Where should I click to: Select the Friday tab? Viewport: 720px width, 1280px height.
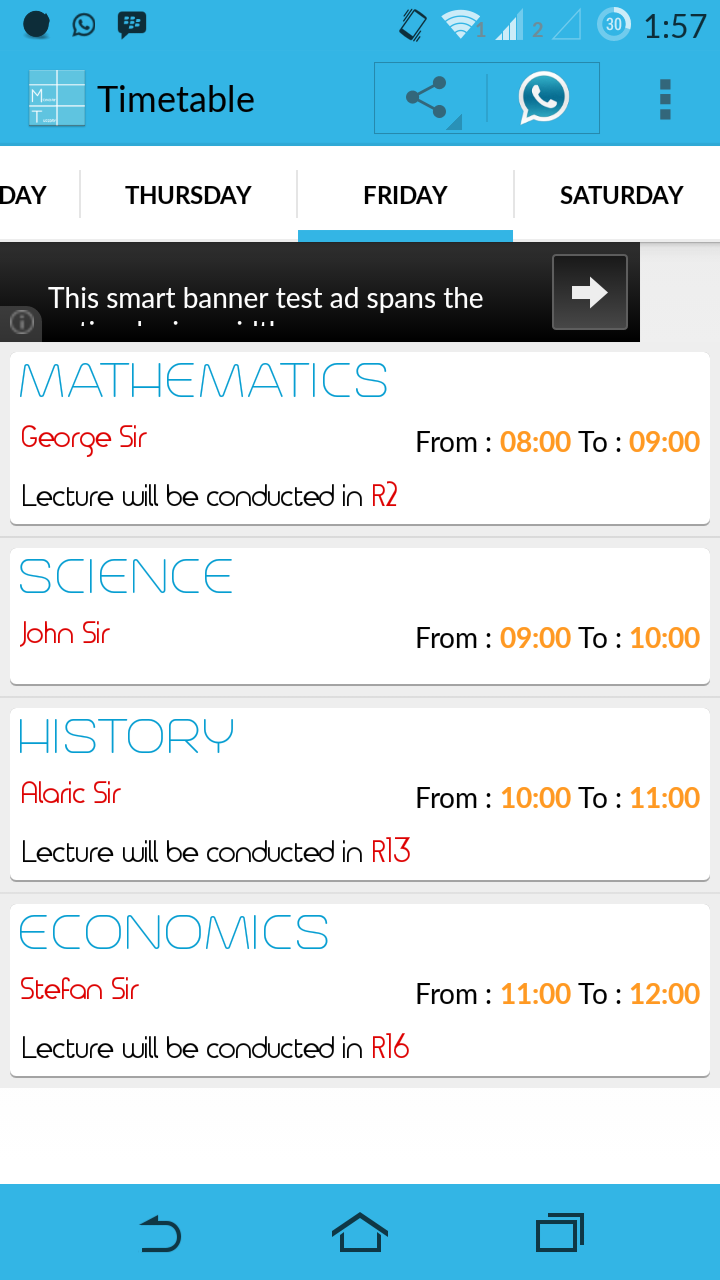(405, 195)
